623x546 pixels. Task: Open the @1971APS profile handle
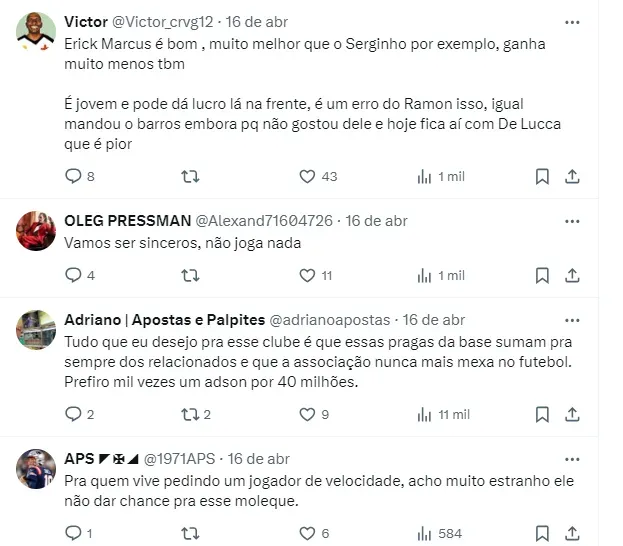(180, 458)
